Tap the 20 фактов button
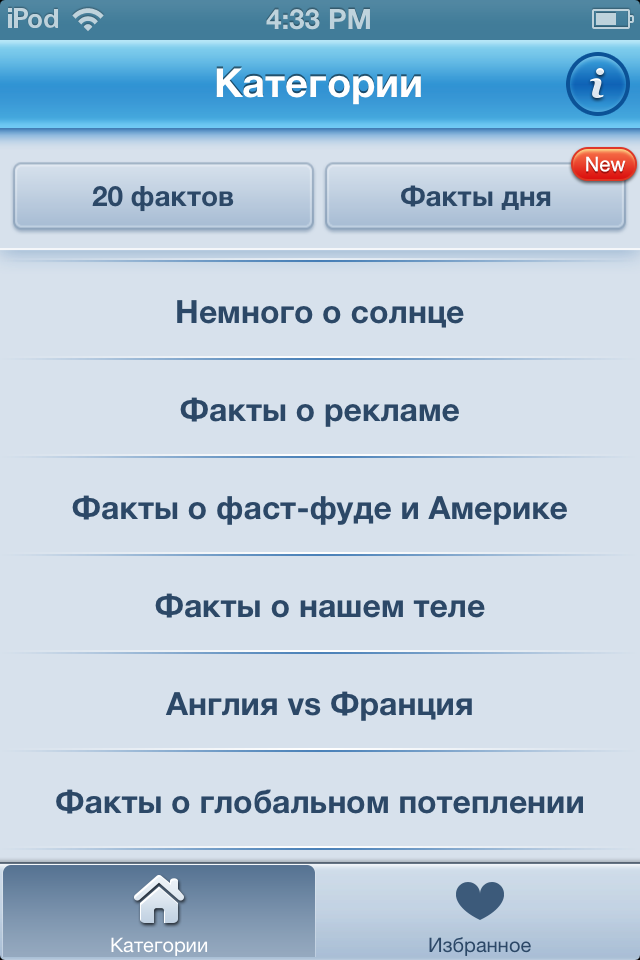640x960 pixels. (x=163, y=196)
